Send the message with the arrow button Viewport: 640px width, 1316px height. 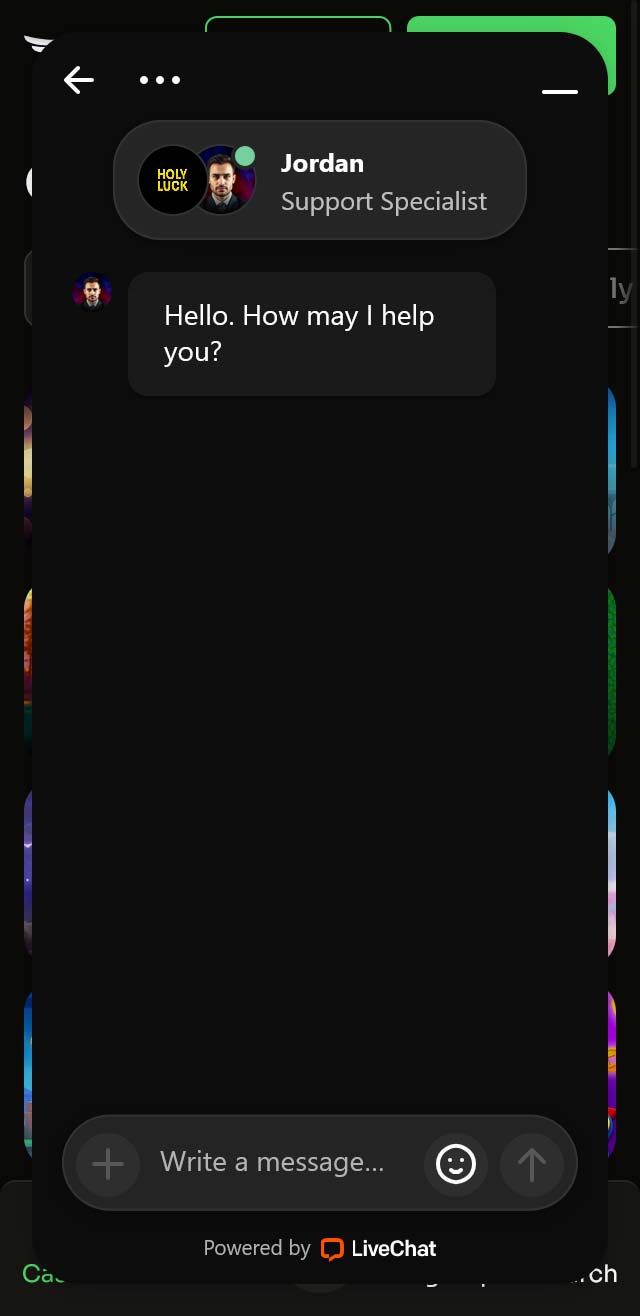coord(532,1164)
